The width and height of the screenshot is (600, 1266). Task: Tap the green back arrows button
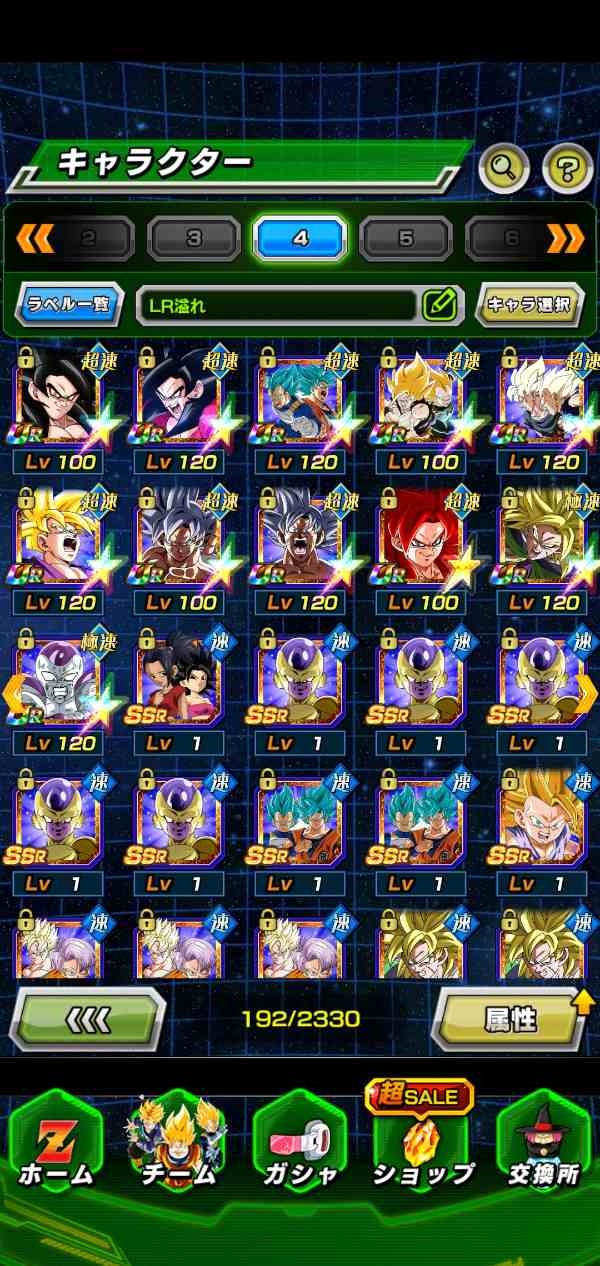click(87, 1019)
